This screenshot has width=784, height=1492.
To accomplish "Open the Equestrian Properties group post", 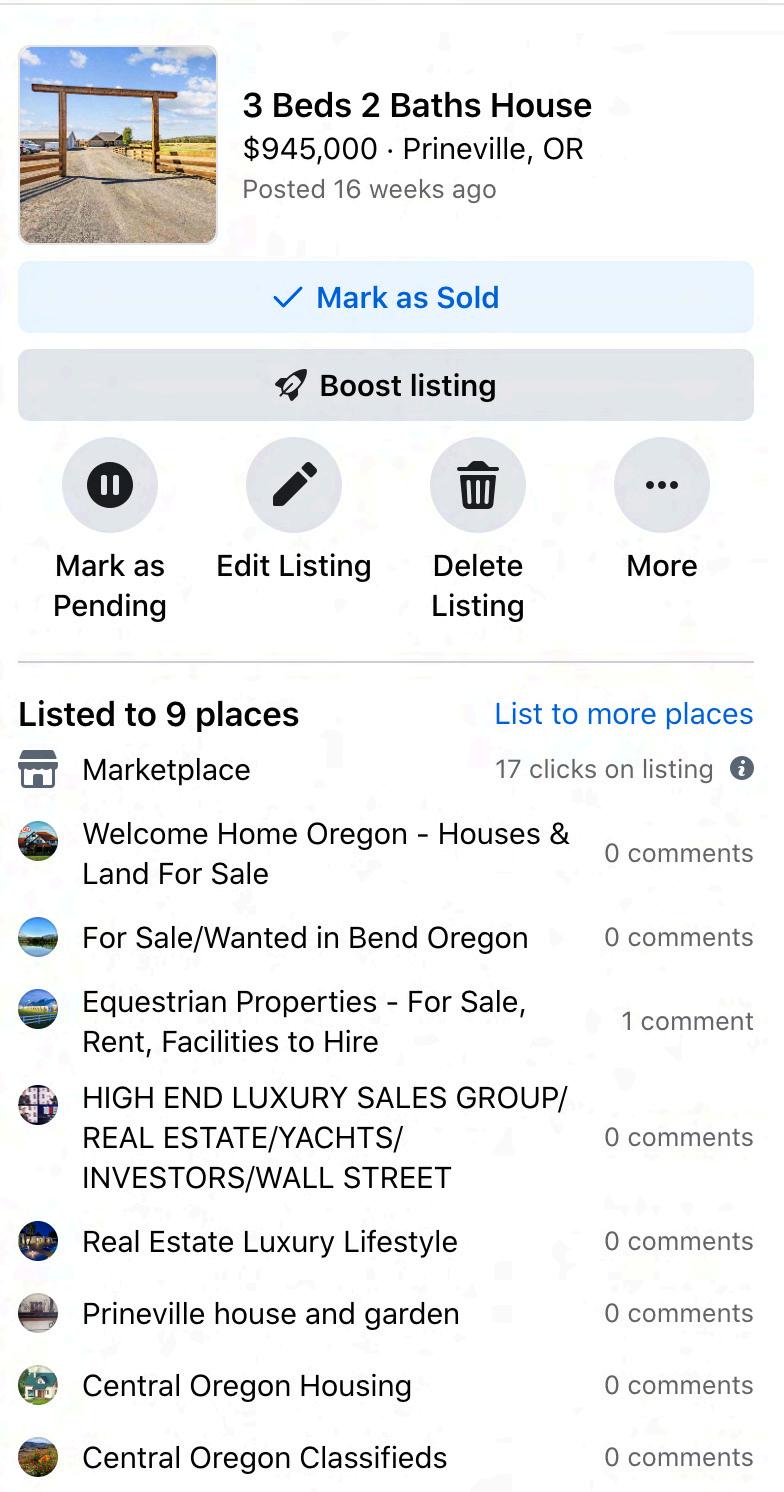I will [x=304, y=1022].
